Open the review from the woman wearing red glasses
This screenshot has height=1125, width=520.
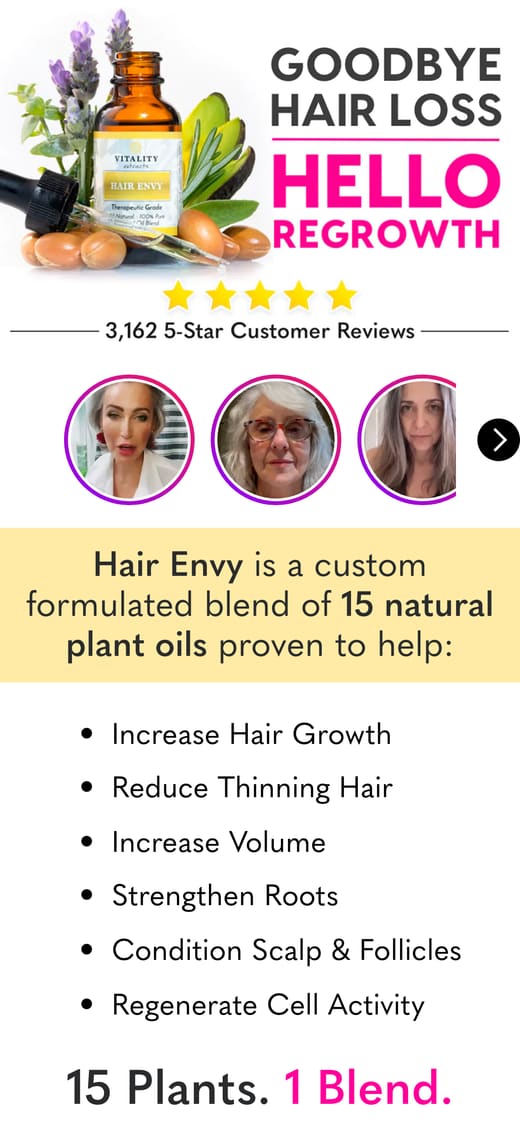click(x=276, y=439)
